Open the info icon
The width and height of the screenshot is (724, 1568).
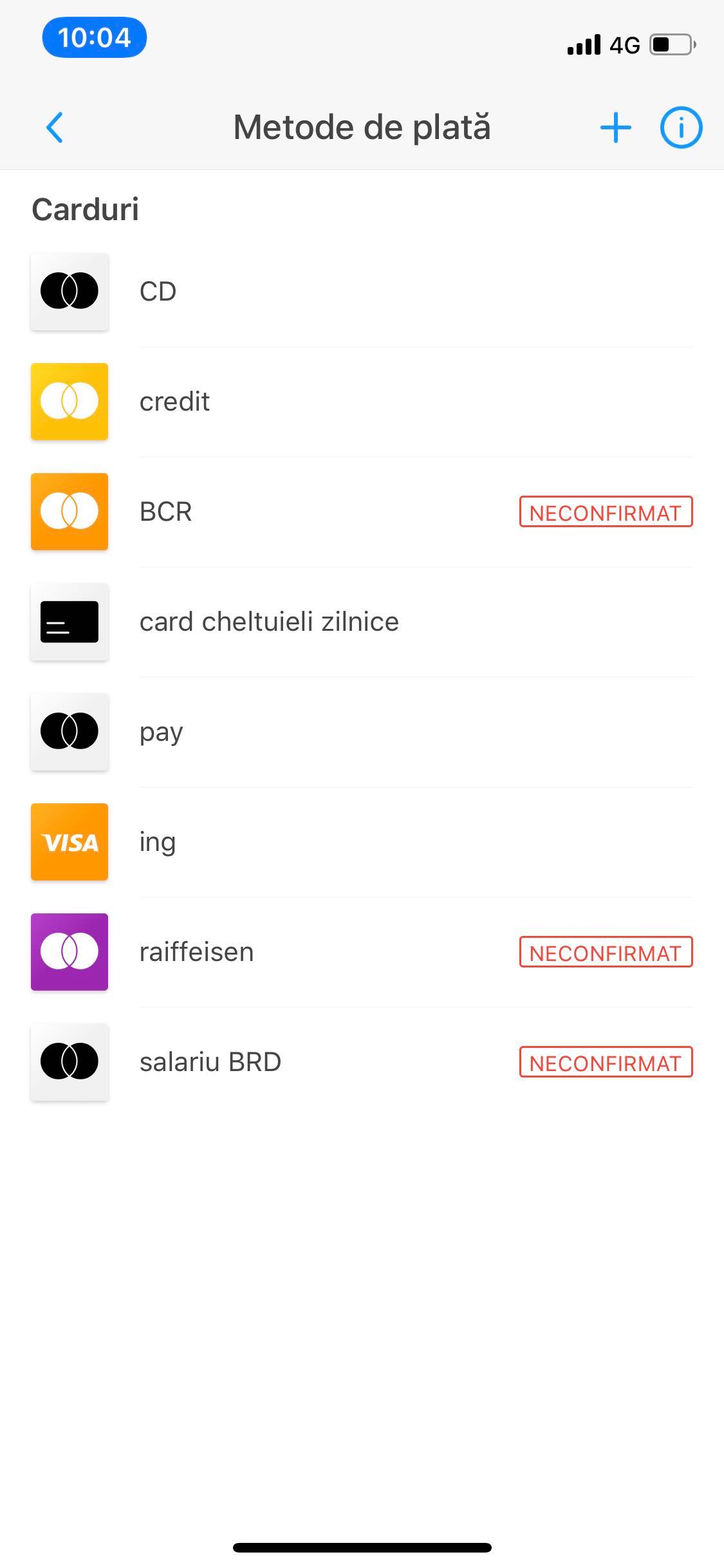pyautogui.click(x=681, y=127)
